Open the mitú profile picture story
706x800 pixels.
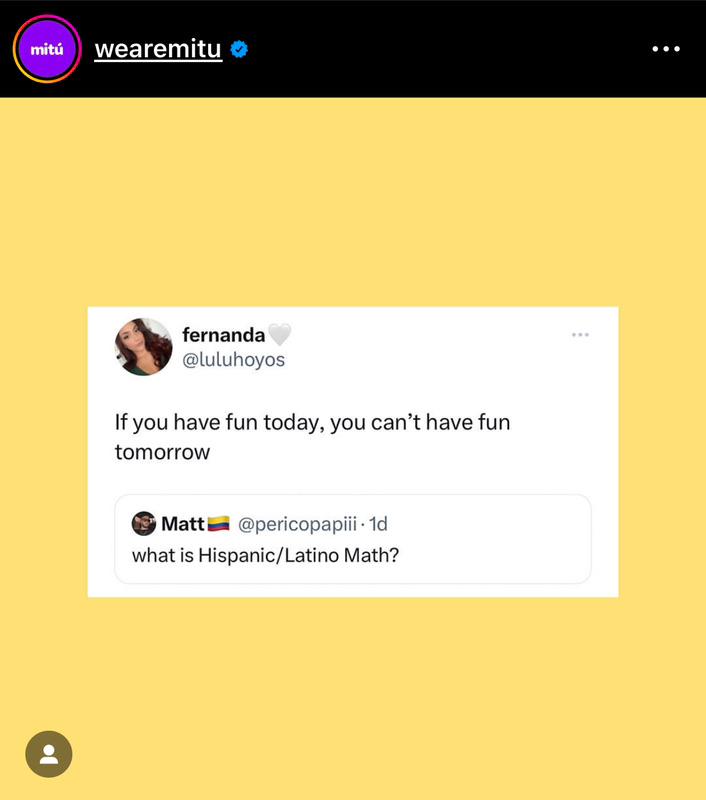47,49
